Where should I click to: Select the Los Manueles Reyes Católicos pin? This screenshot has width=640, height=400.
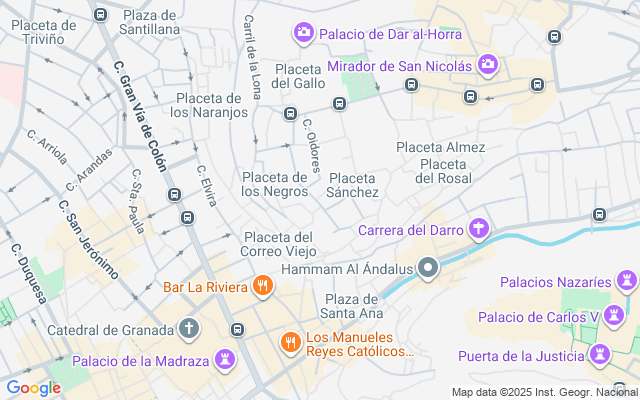(x=291, y=343)
